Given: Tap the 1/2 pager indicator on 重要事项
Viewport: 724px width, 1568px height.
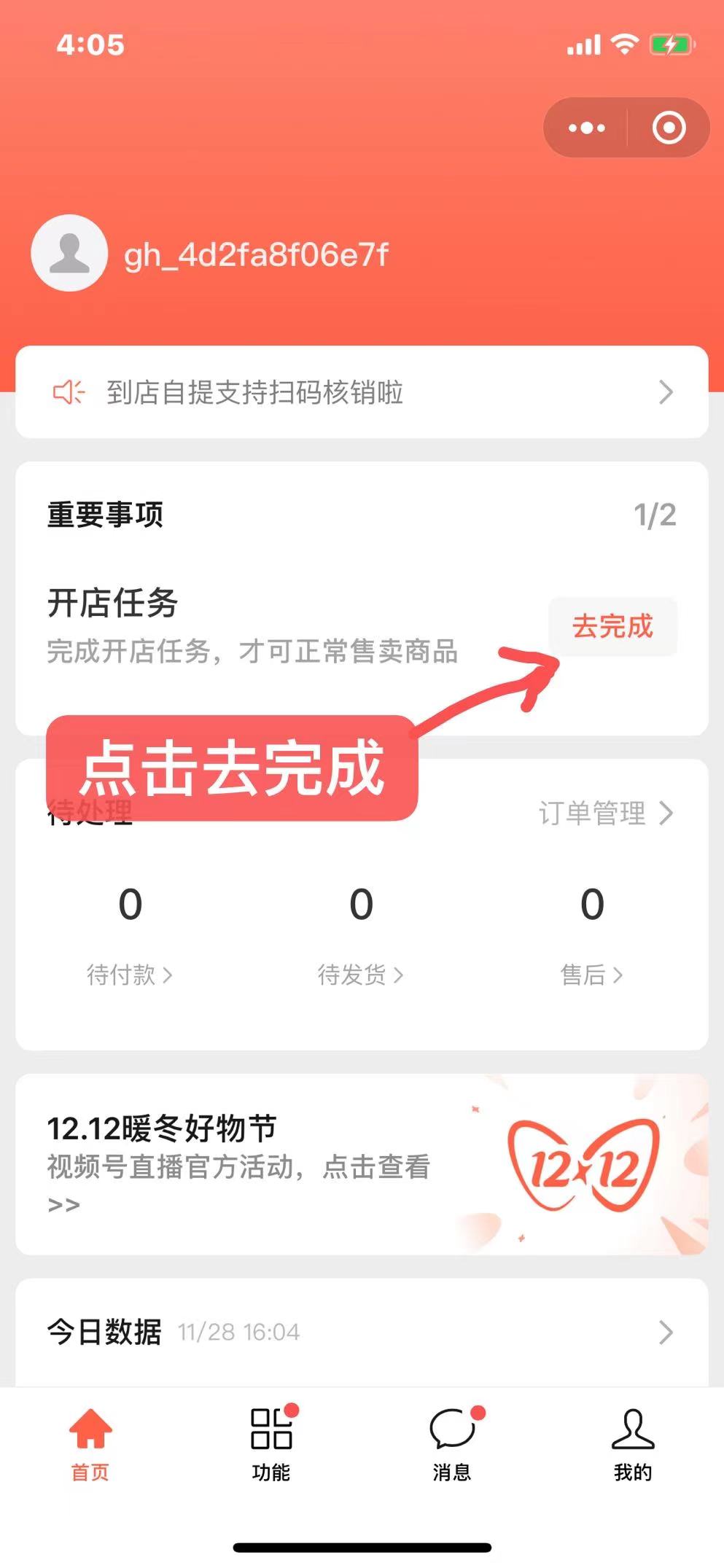Looking at the screenshot, I should pyautogui.click(x=657, y=515).
